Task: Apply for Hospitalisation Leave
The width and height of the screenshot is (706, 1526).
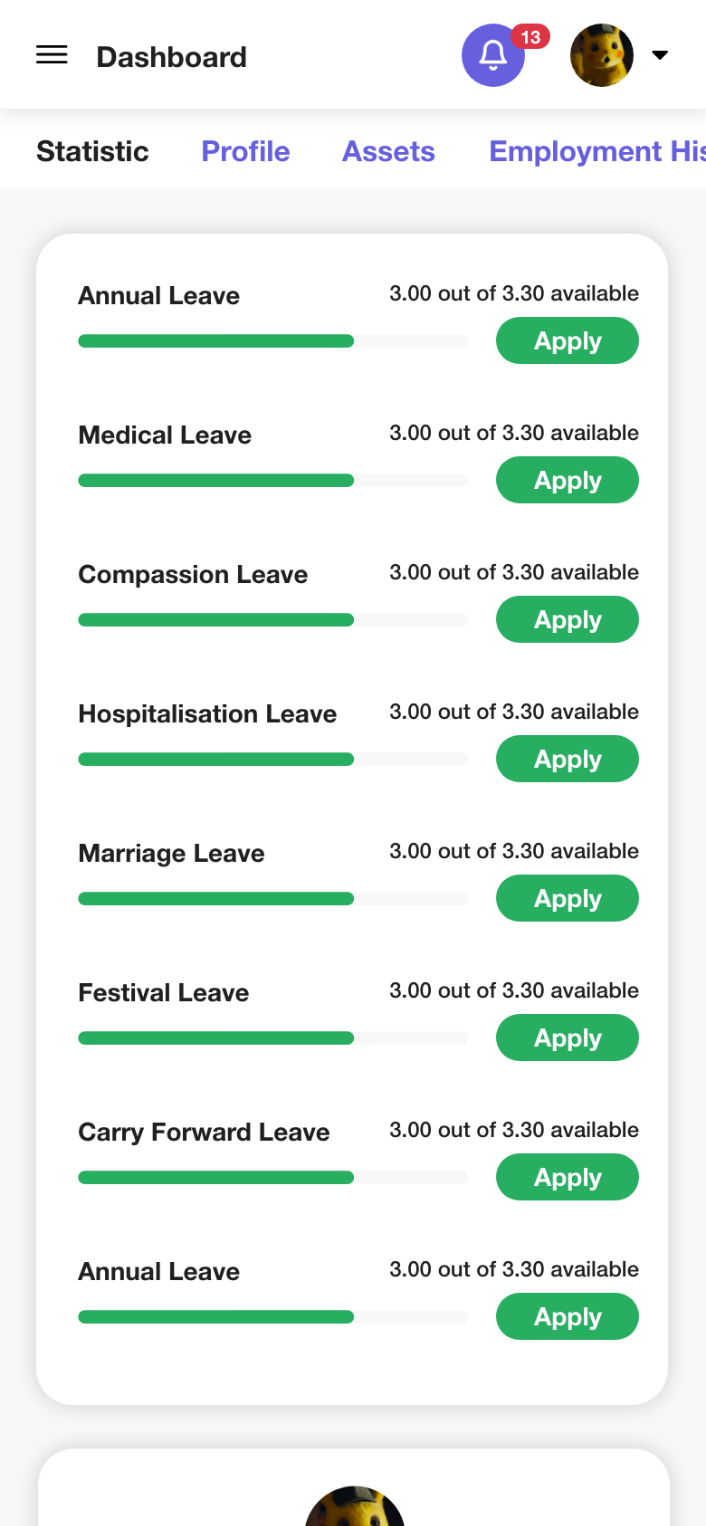Action: tap(567, 759)
